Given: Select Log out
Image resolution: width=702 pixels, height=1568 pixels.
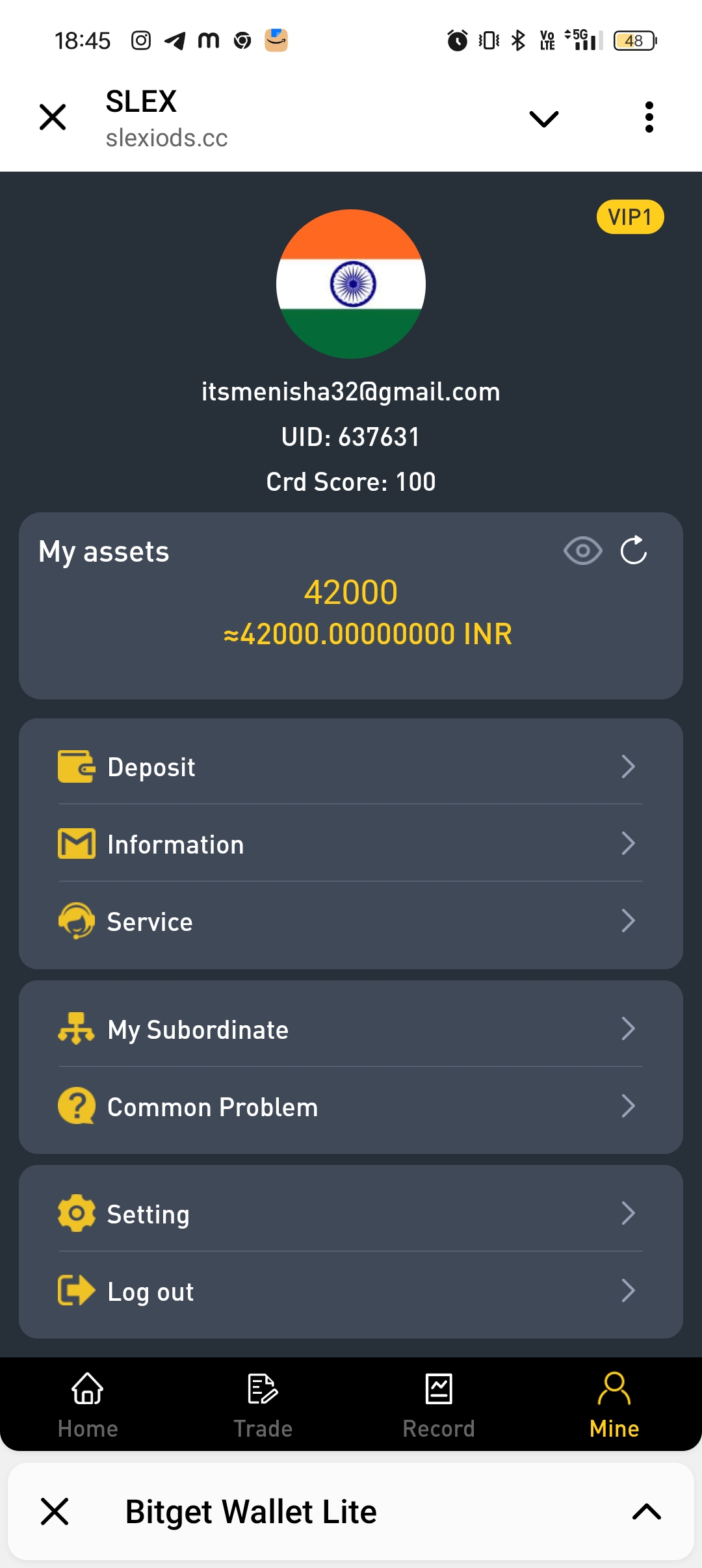Looking at the screenshot, I should point(351,1292).
